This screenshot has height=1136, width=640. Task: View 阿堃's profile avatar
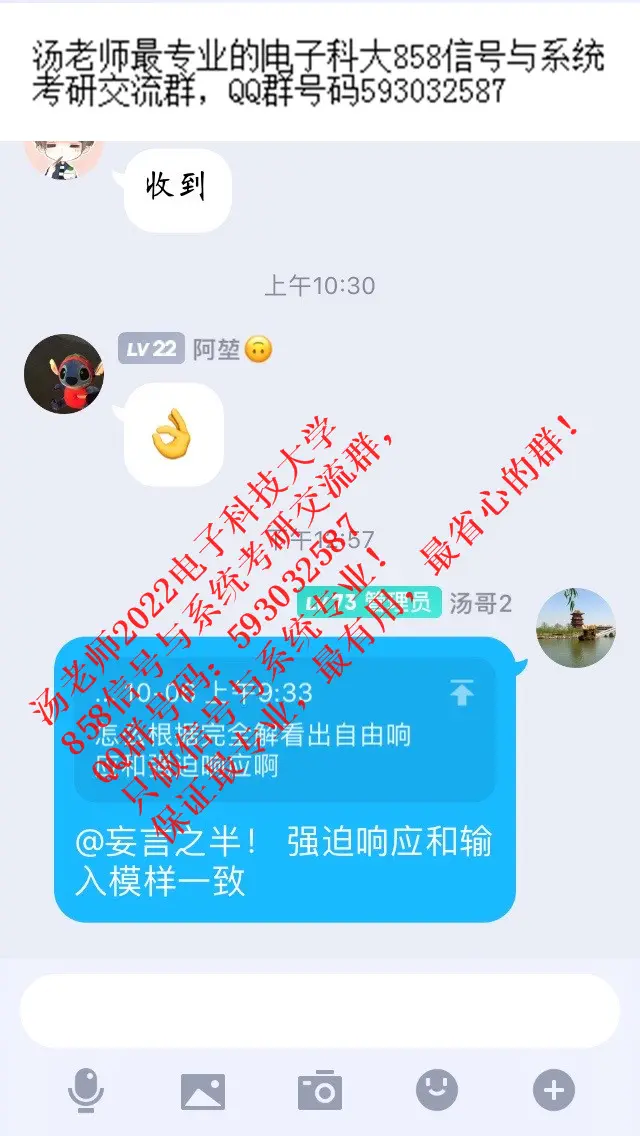(64, 373)
